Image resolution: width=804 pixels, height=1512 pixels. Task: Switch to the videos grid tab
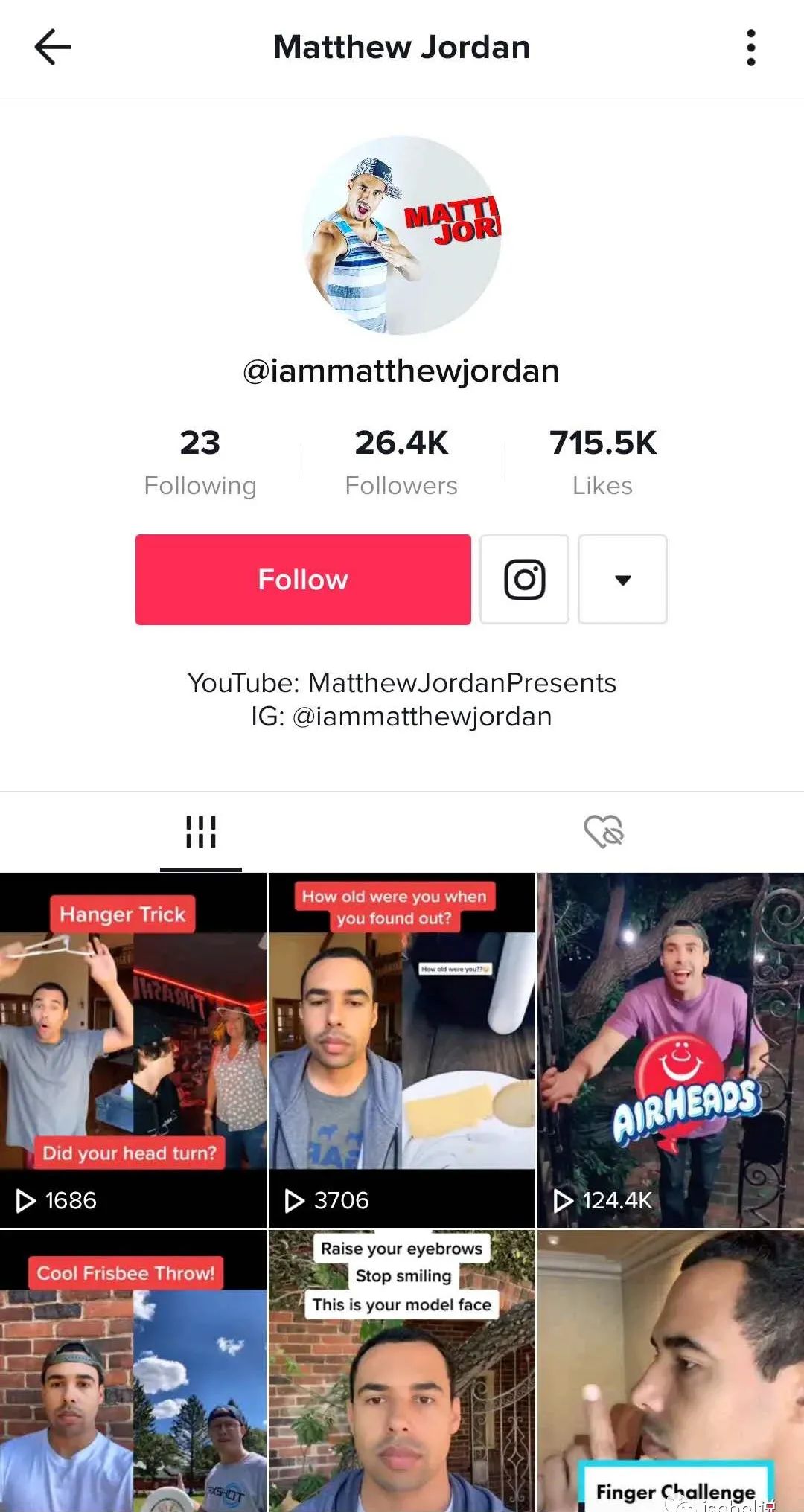pos(200,831)
